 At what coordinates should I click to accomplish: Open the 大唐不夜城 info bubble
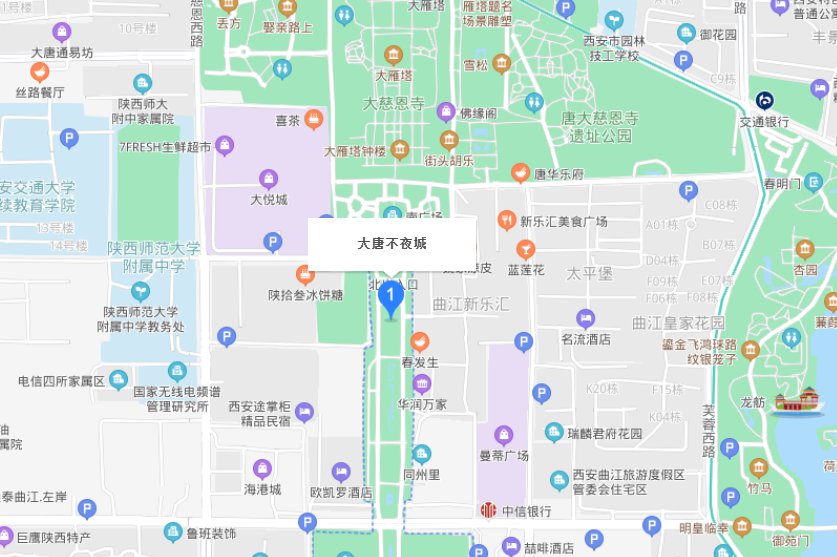[392, 243]
